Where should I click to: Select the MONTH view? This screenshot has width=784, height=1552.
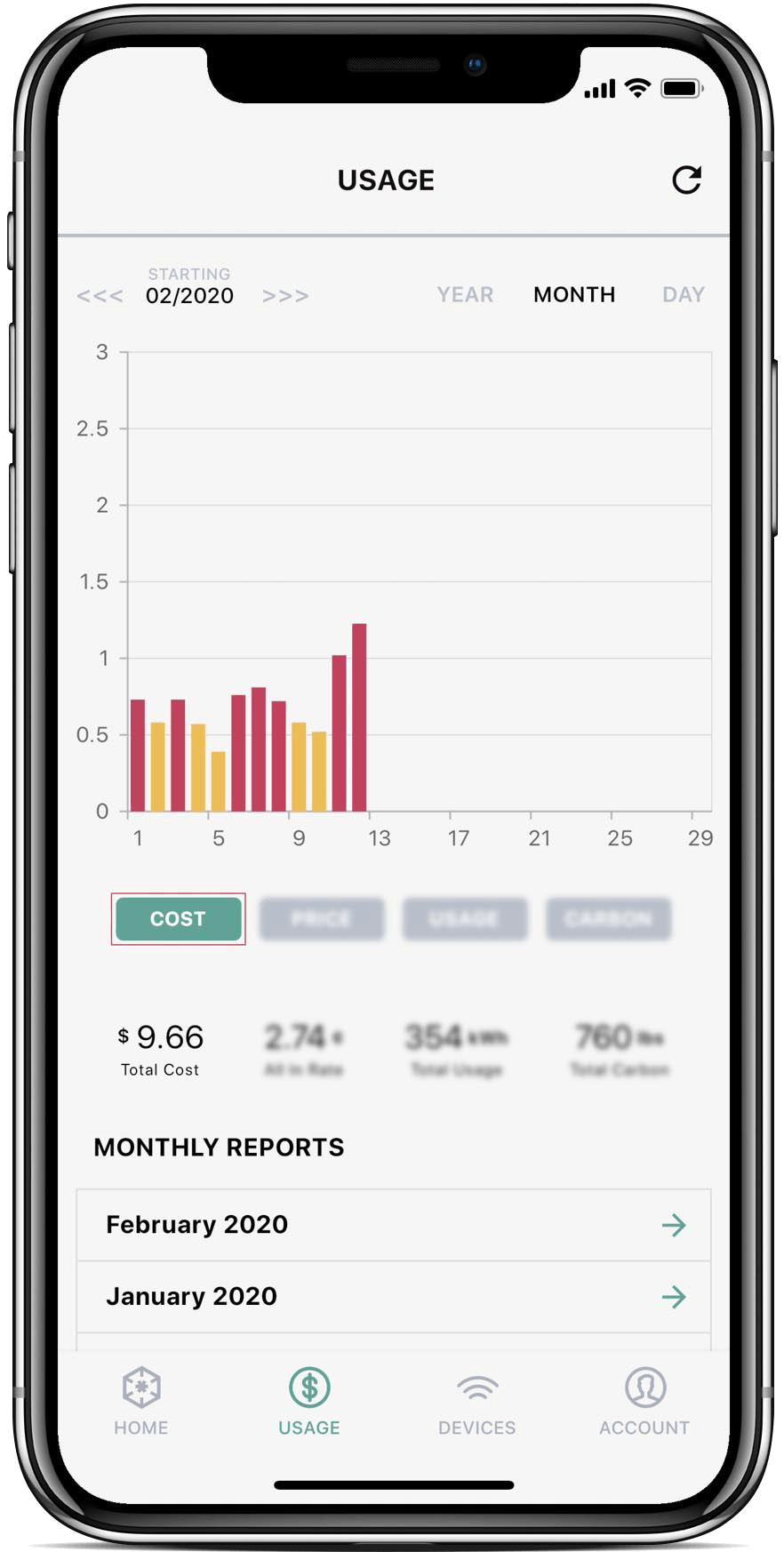pos(574,295)
